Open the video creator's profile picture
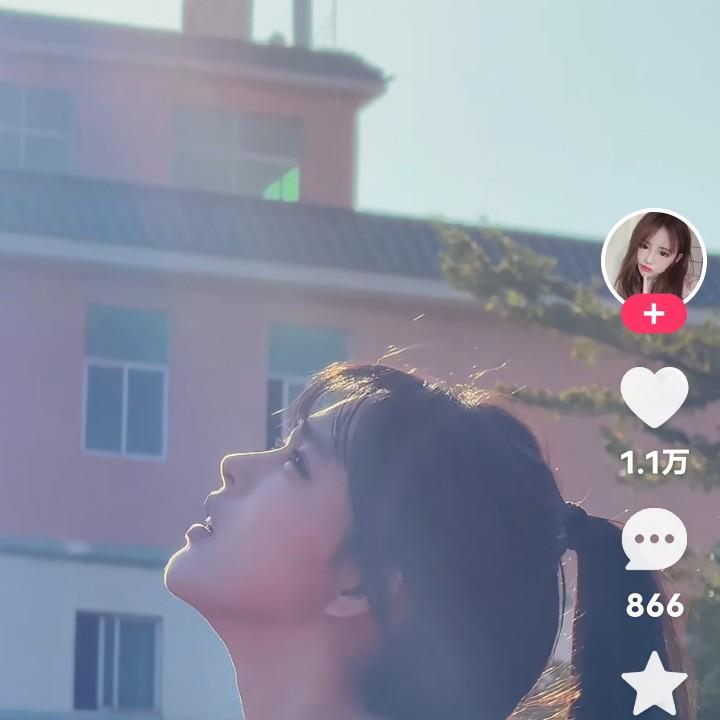 (653, 258)
